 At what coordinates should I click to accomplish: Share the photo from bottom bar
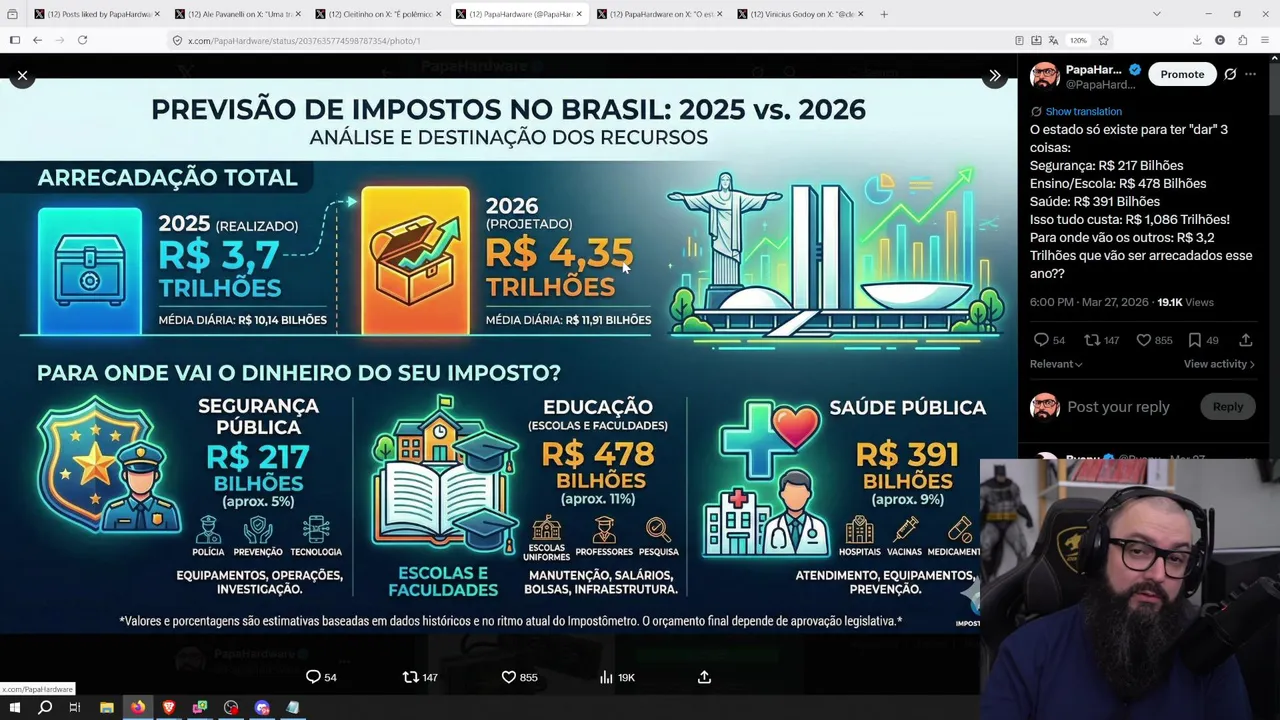pyautogui.click(x=704, y=677)
